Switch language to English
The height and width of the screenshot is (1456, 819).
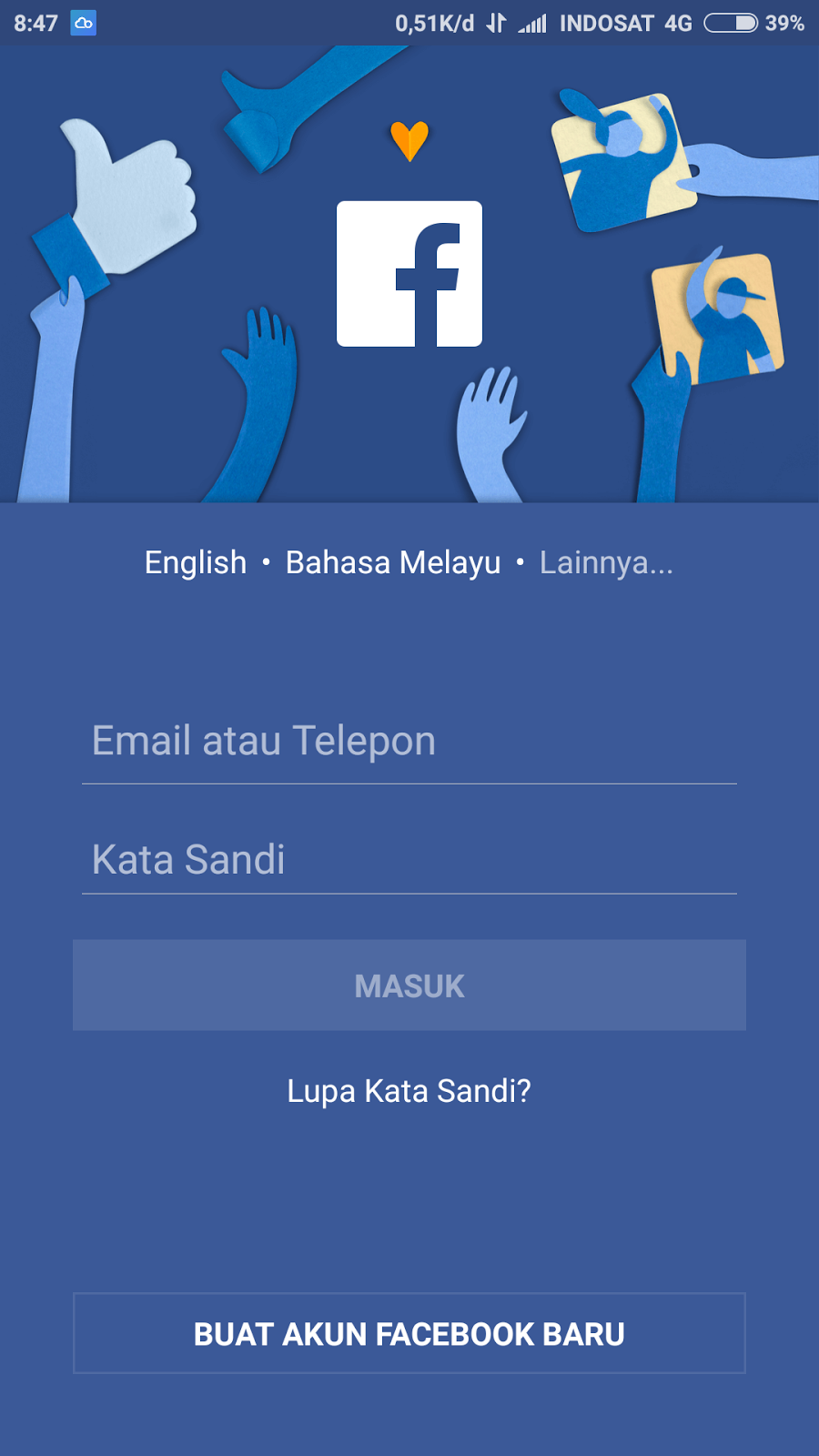pos(196,562)
